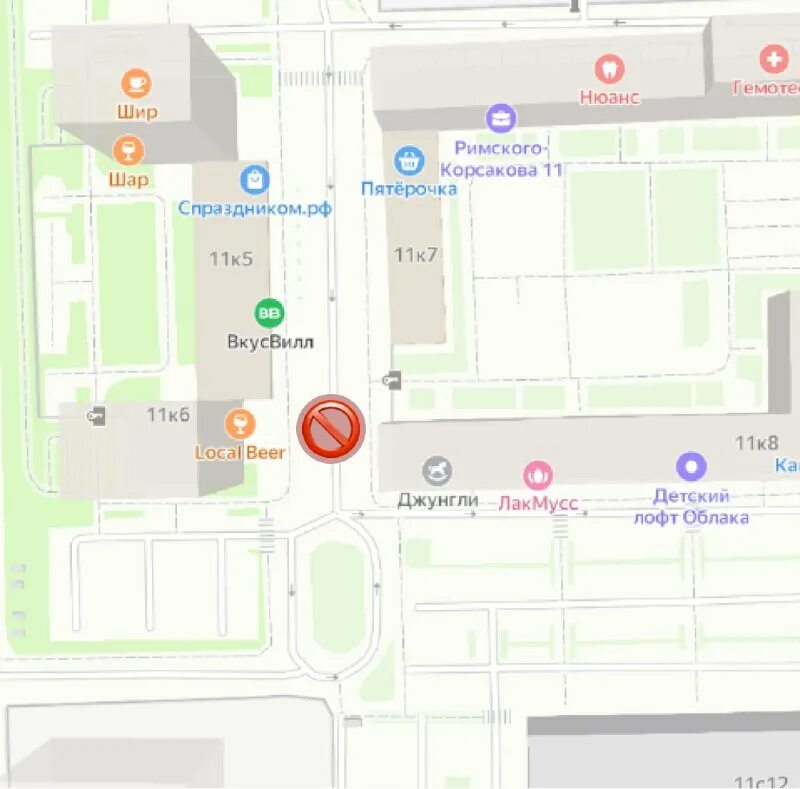The width and height of the screenshot is (800, 789).
Task: Open the Local Beer bar marker
Action: 238,423
